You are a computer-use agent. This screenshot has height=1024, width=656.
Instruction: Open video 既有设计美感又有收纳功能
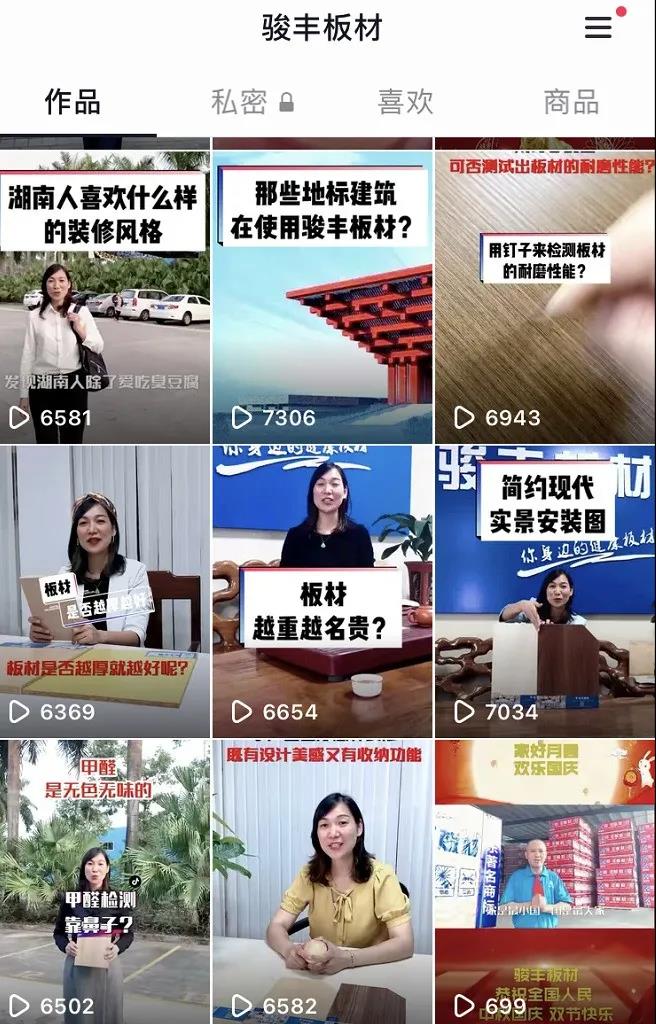322,880
